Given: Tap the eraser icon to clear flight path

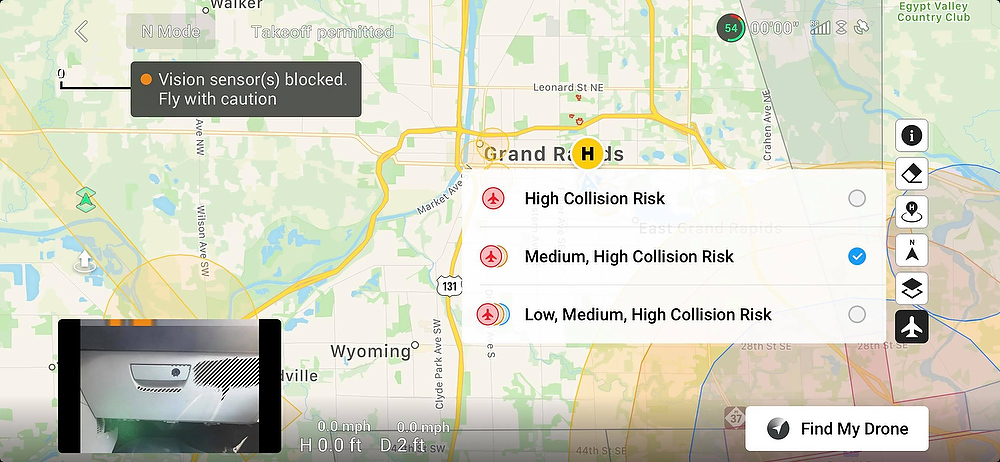Looking at the screenshot, I should 911,173.
